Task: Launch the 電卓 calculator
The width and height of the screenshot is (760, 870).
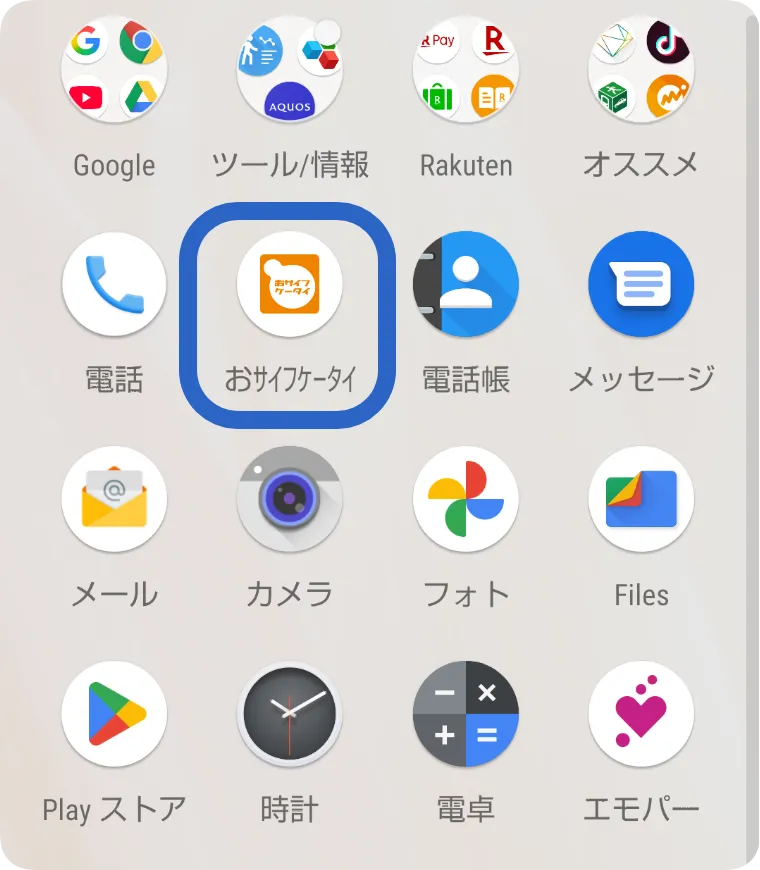Action: point(466,714)
